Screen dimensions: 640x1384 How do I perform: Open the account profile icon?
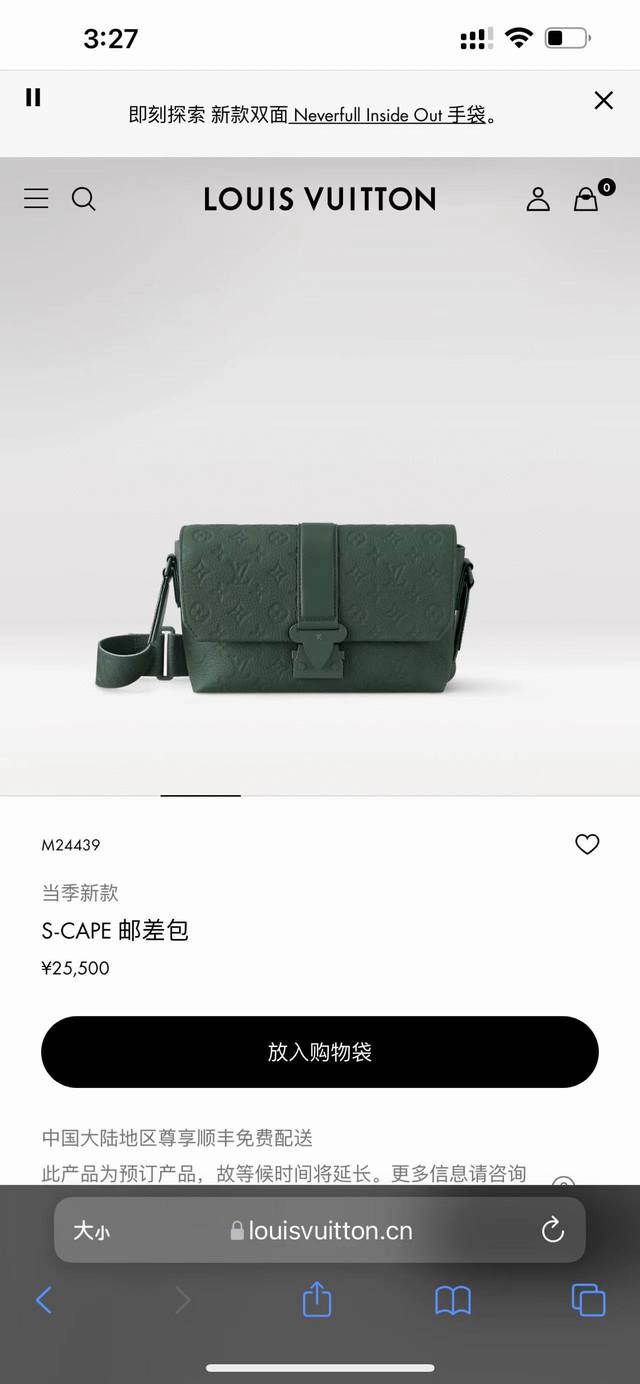(x=538, y=199)
